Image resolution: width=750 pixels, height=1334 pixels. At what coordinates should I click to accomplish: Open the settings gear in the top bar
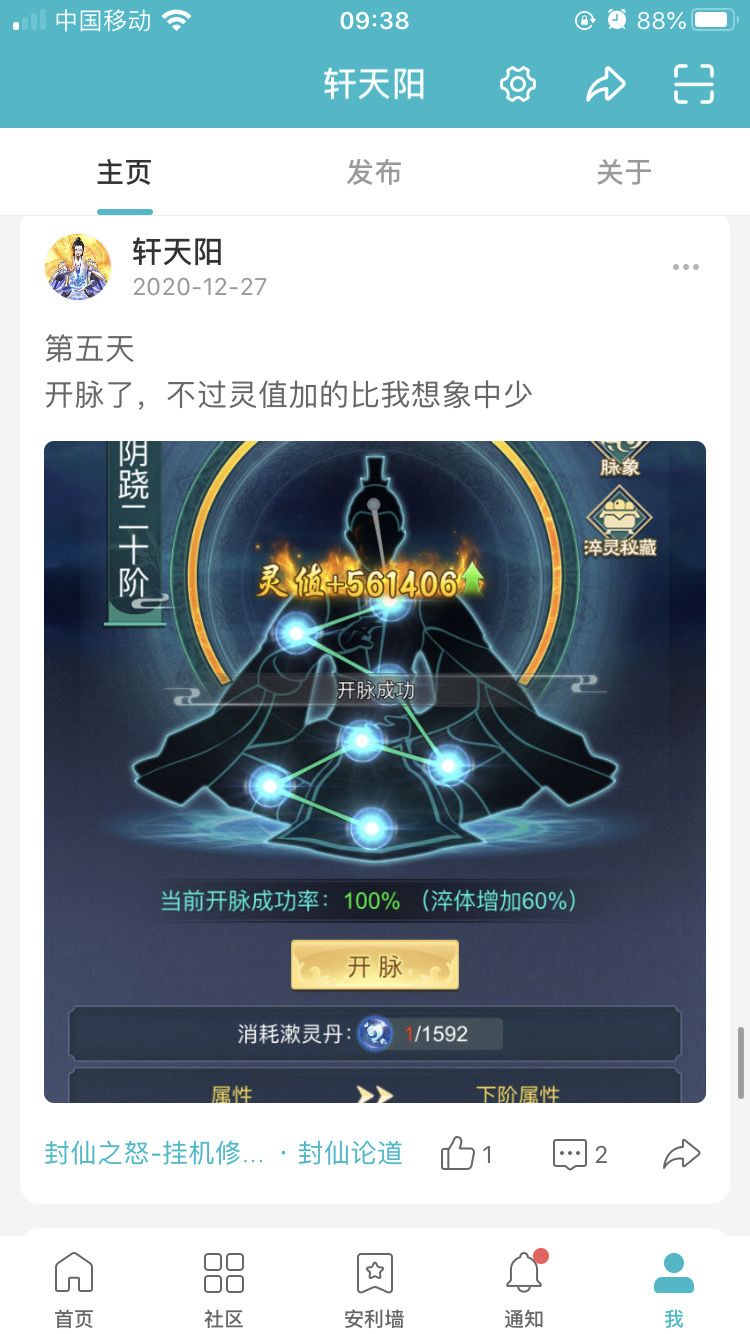[517, 84]
